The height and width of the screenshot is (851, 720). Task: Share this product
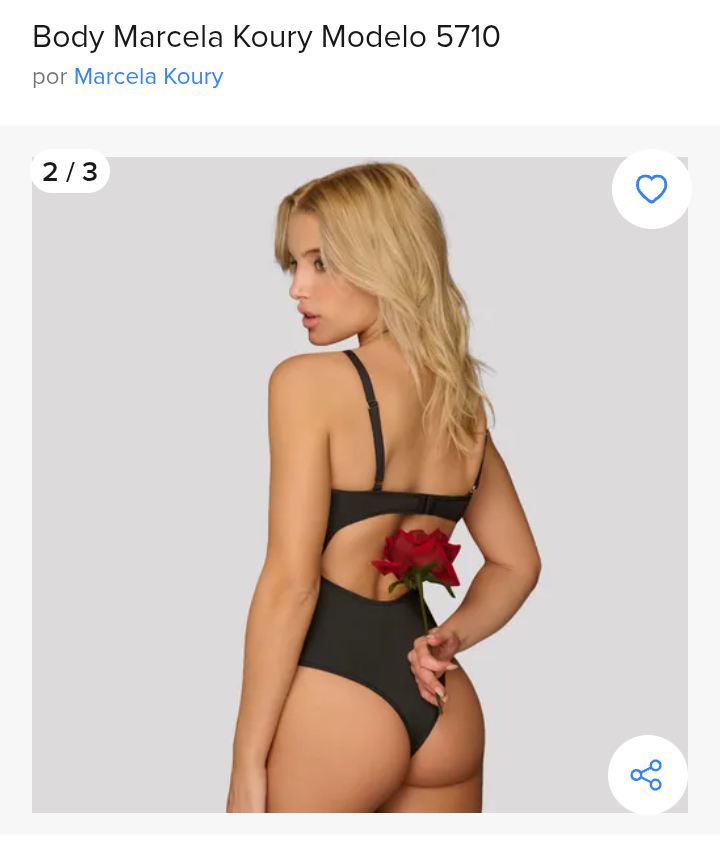pos(647,775)
